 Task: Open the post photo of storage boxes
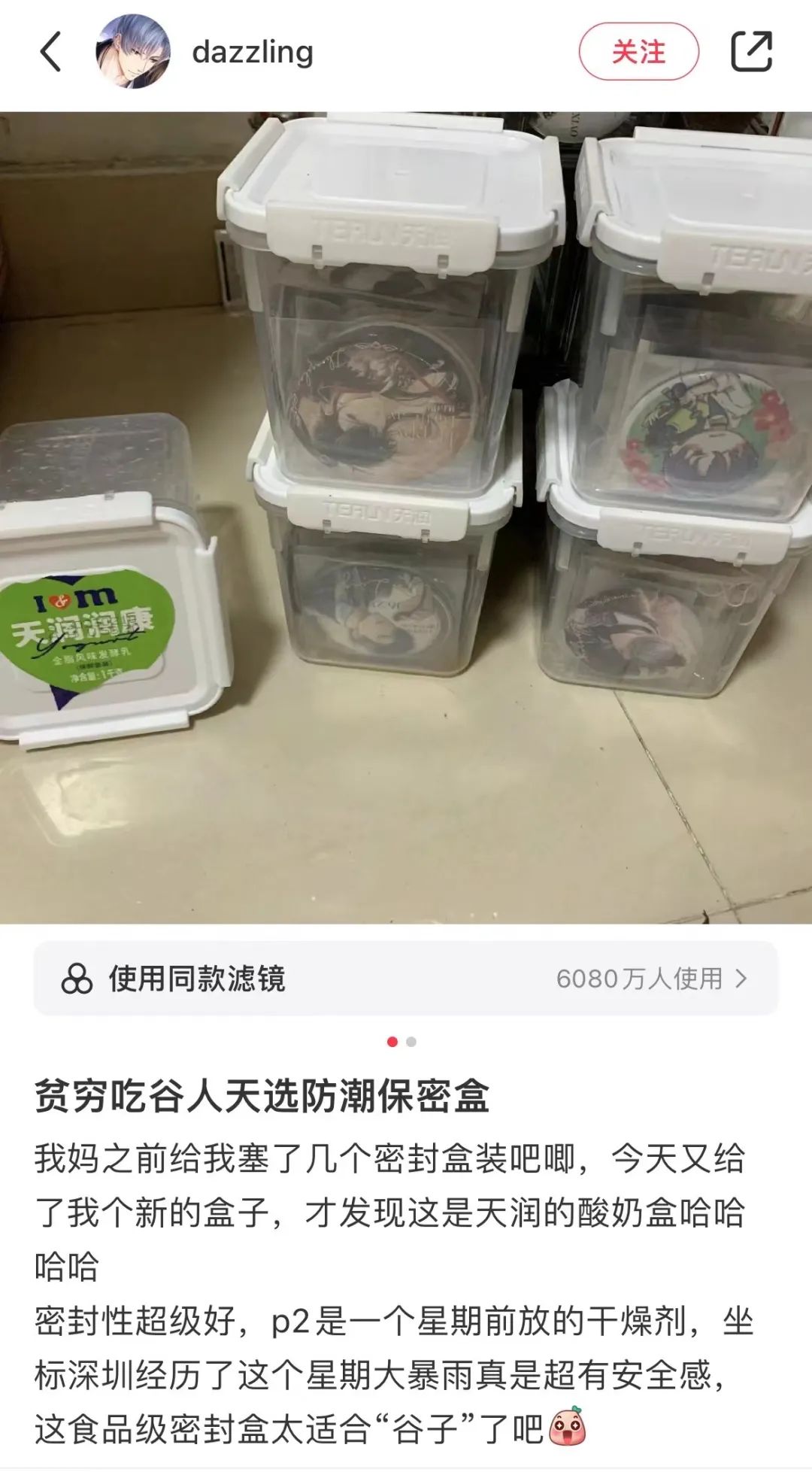(406, 517)
